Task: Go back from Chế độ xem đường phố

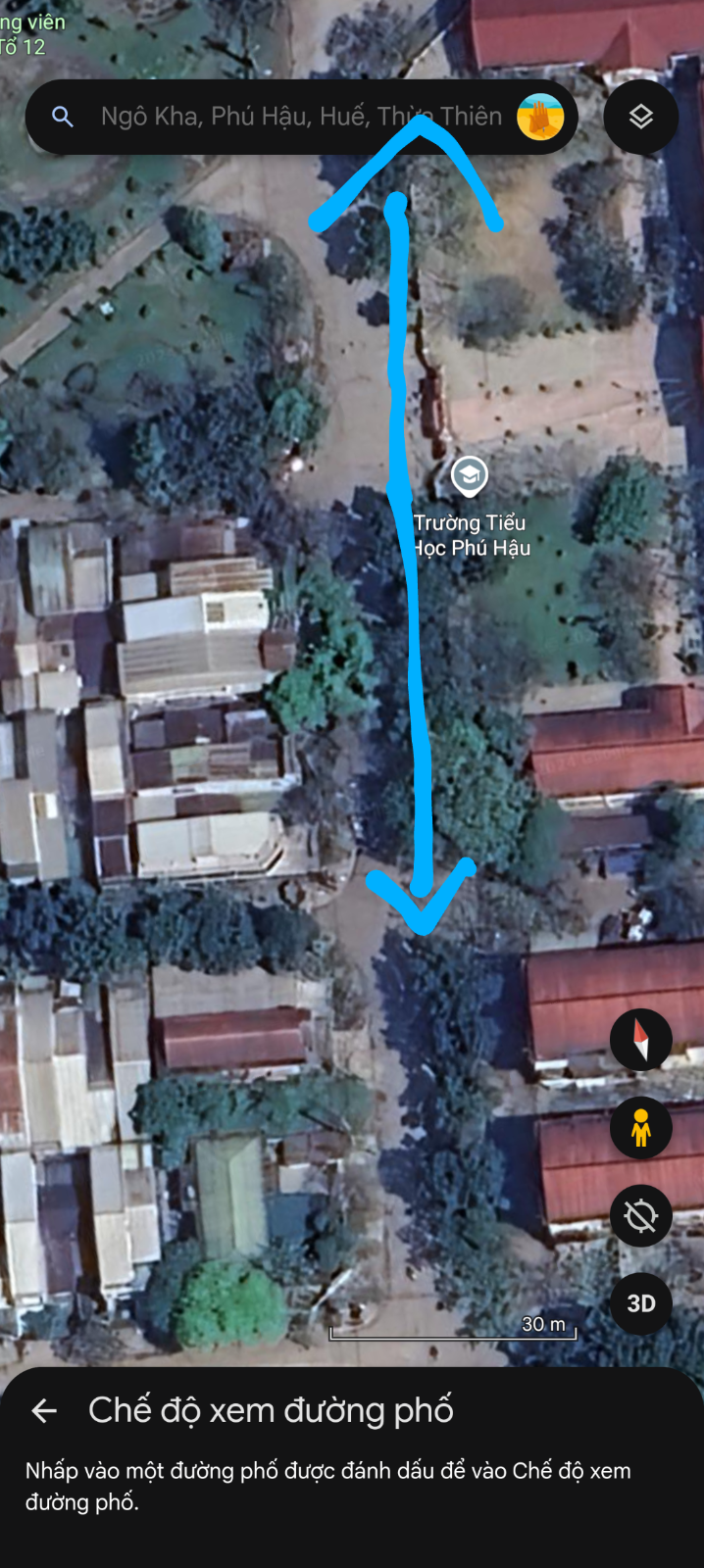Action: click(x=44, y=1410)
